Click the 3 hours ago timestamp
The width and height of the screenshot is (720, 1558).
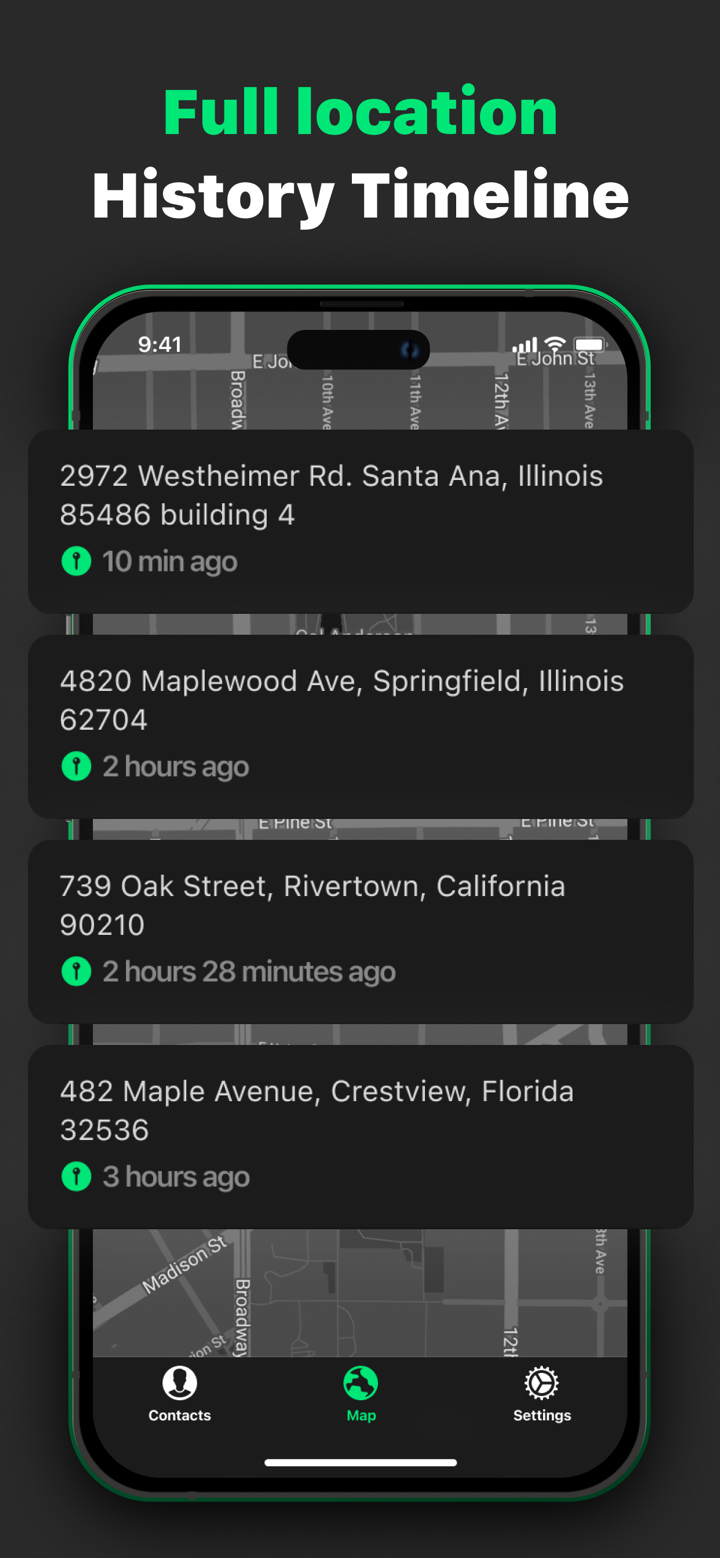176,1176
